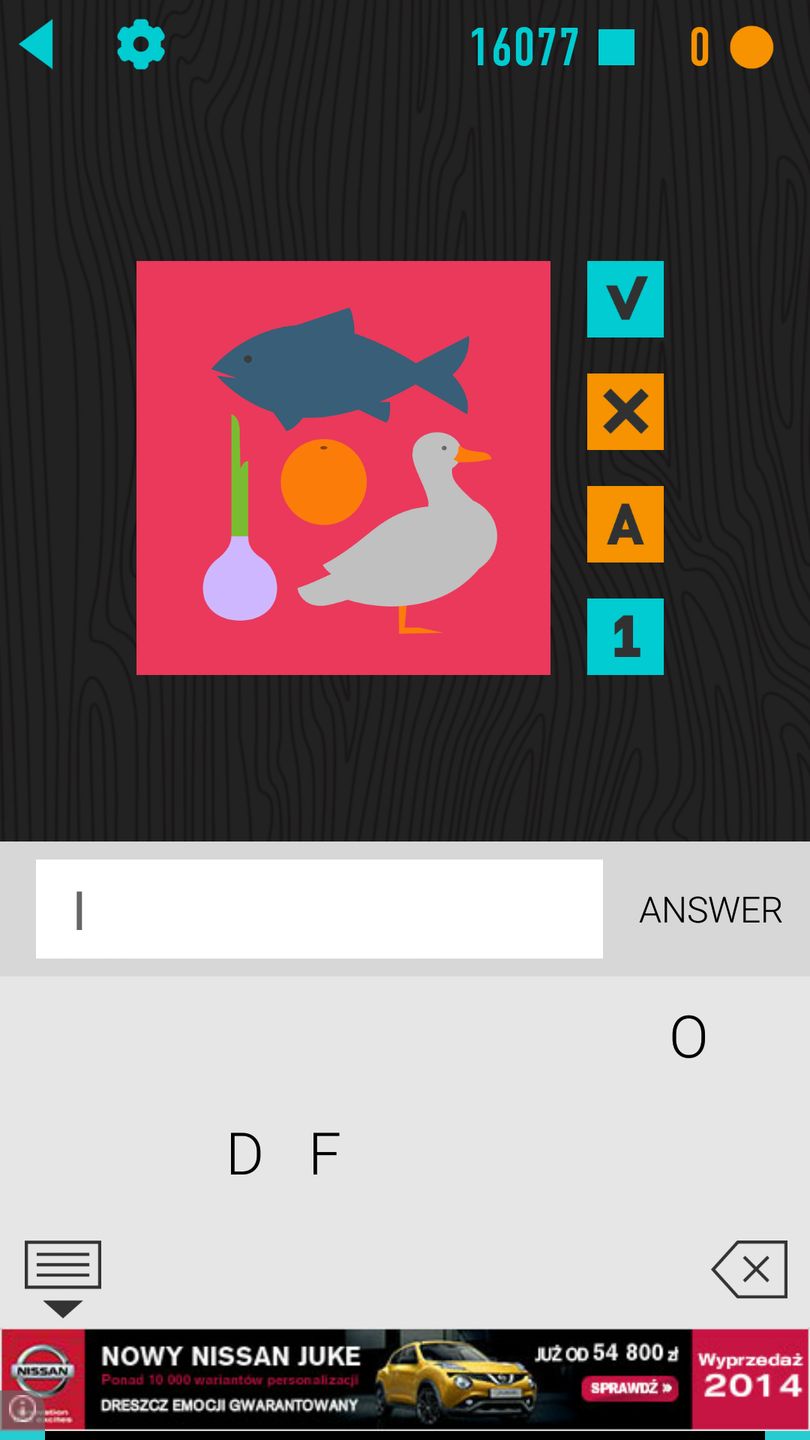The height and width of the screenshot is (1440, 810).
Task: Go back with the teal arrow
Action: point(37,45)
